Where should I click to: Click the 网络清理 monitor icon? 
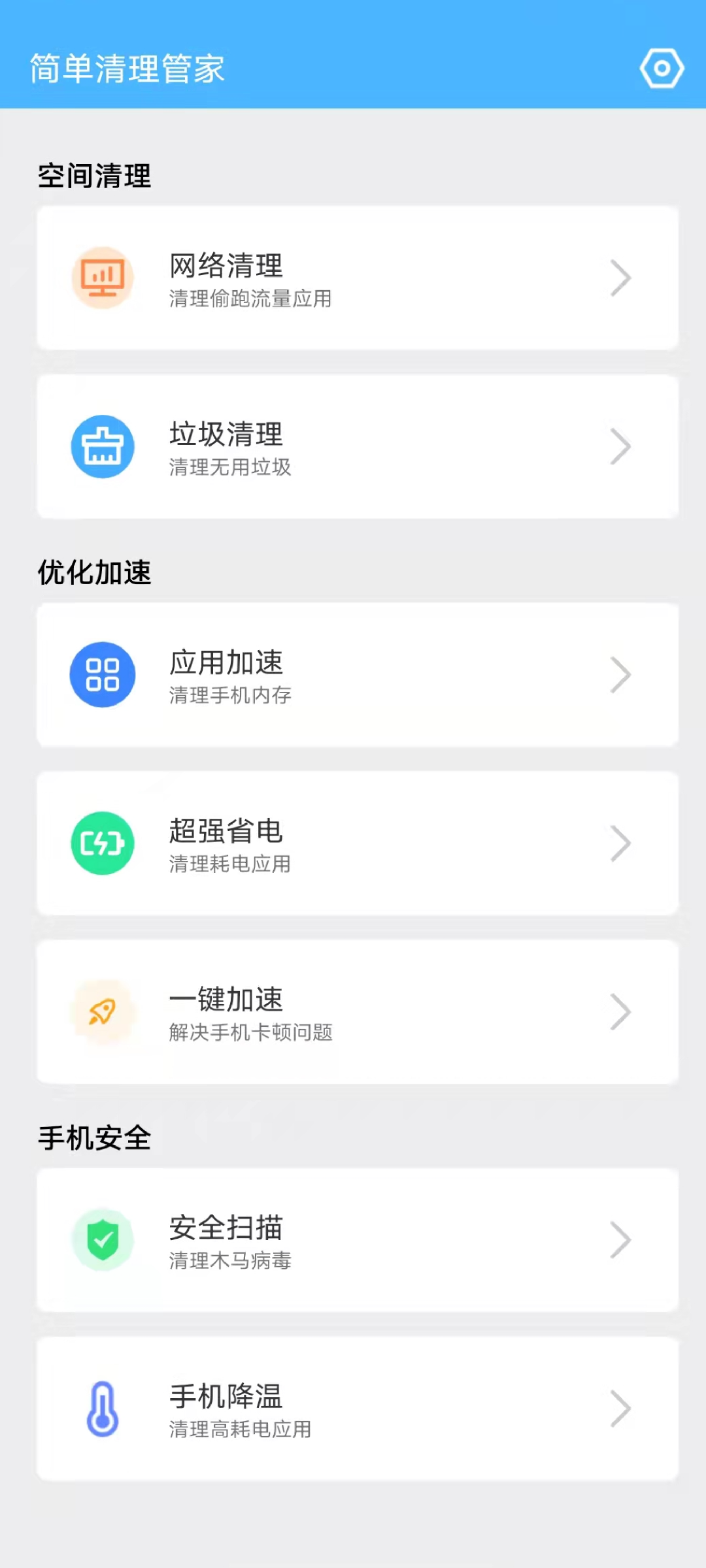pos(103,277)
